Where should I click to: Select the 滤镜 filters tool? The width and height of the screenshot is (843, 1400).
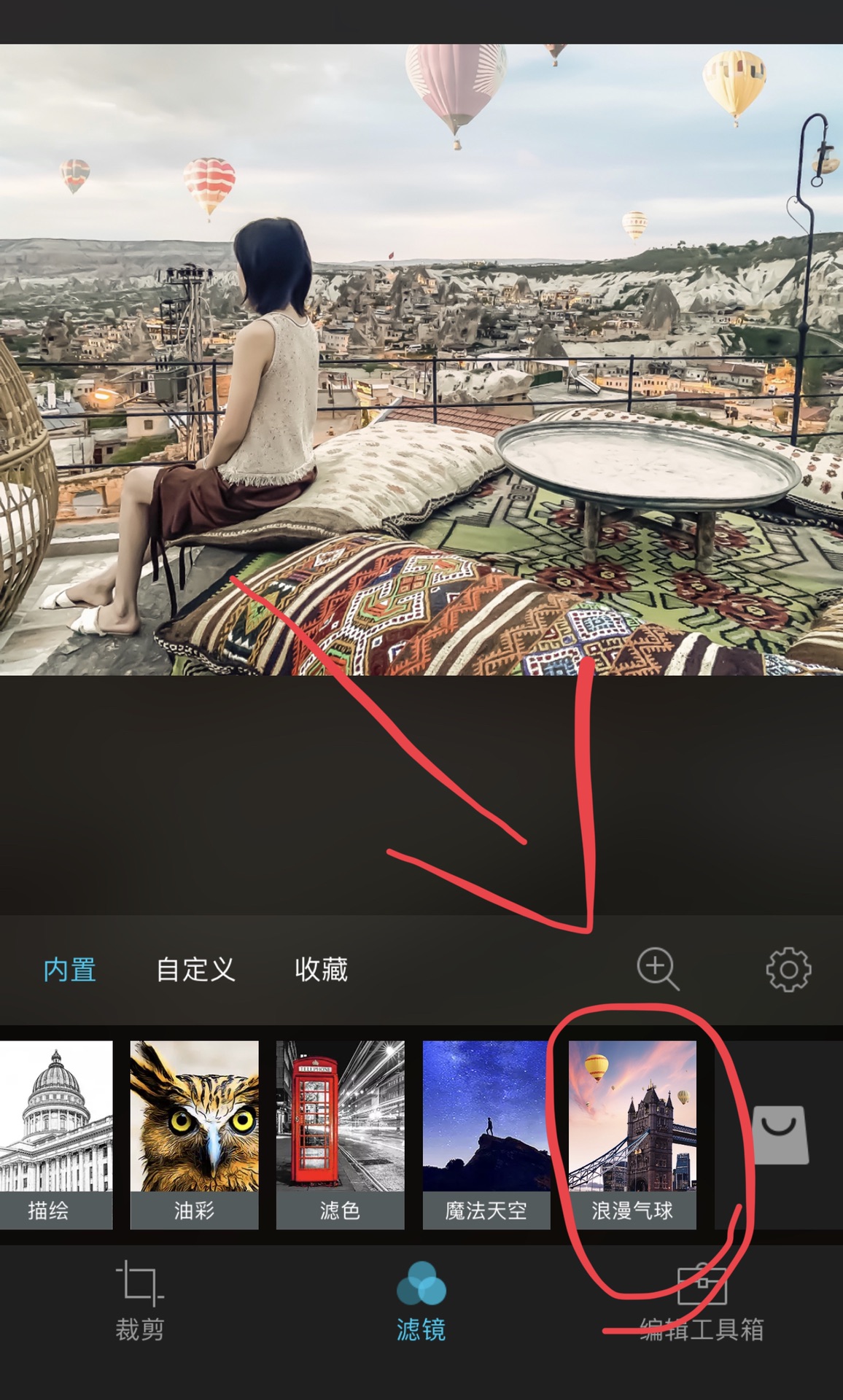[x=421, y=1302]
